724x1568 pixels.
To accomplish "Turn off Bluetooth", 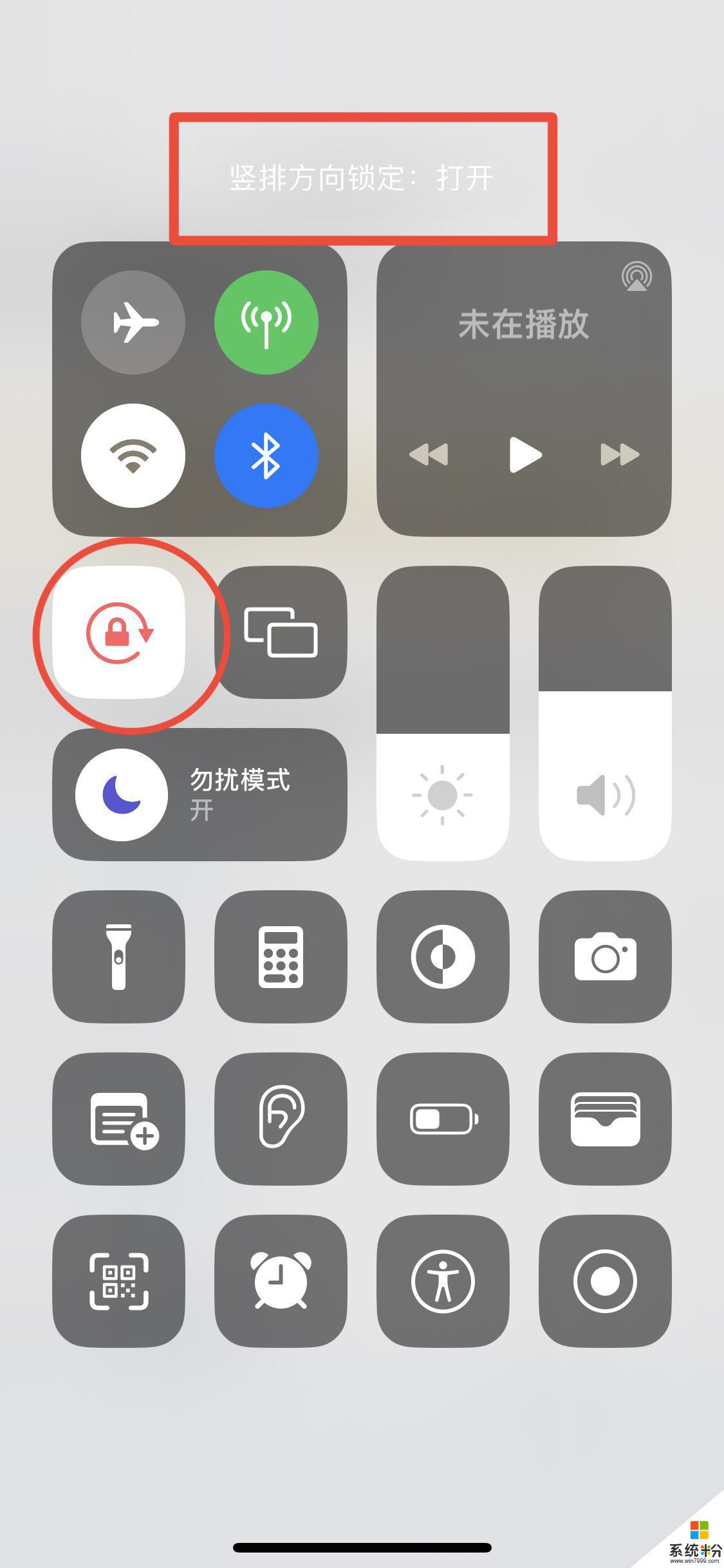I will pyautogui.click(x=266, y=455).
